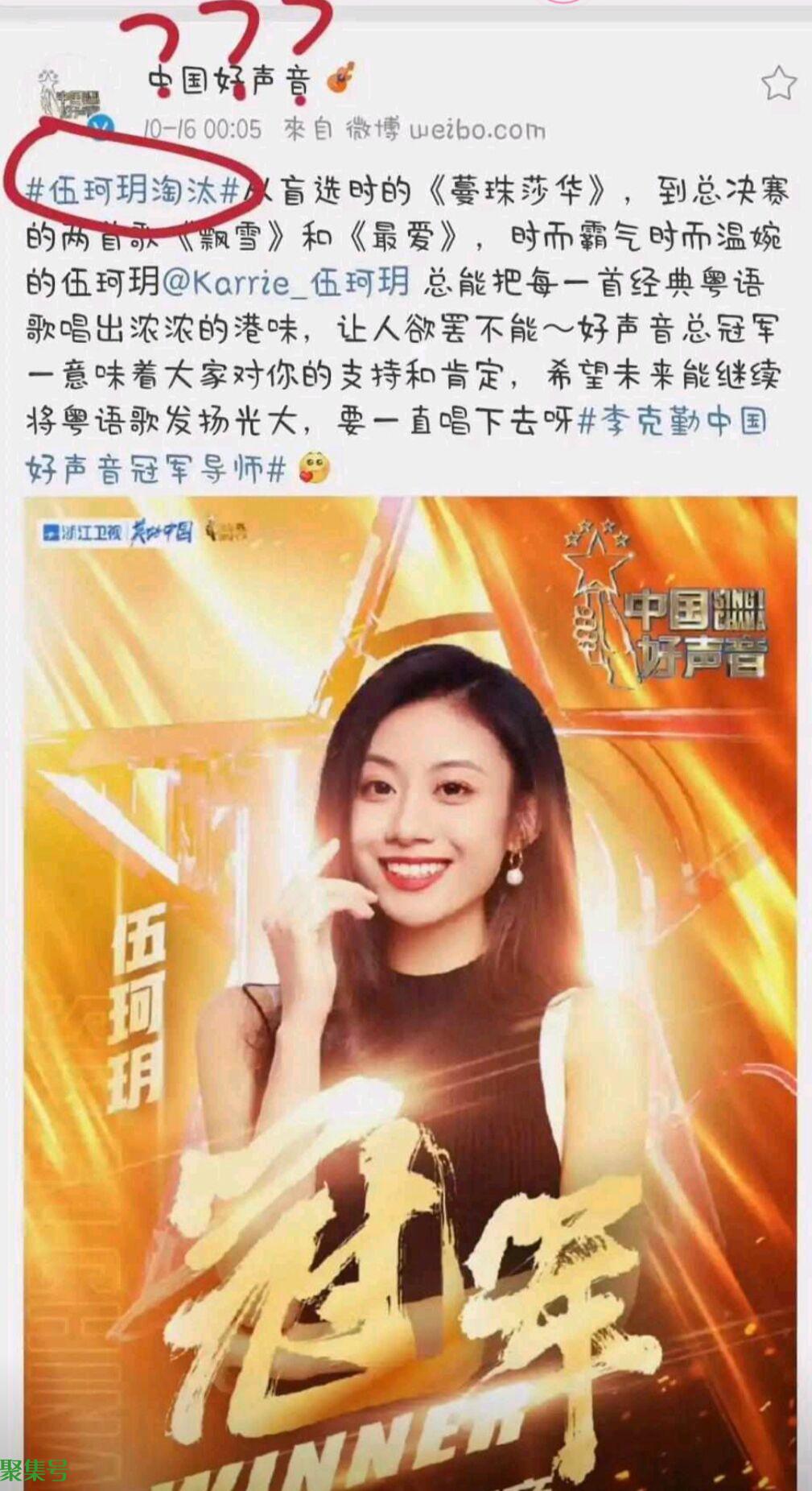The image size is (812, 1491).
Task: Open the #李克勤中国好声音冠军导师# hashtag
Action: point(394,444)
